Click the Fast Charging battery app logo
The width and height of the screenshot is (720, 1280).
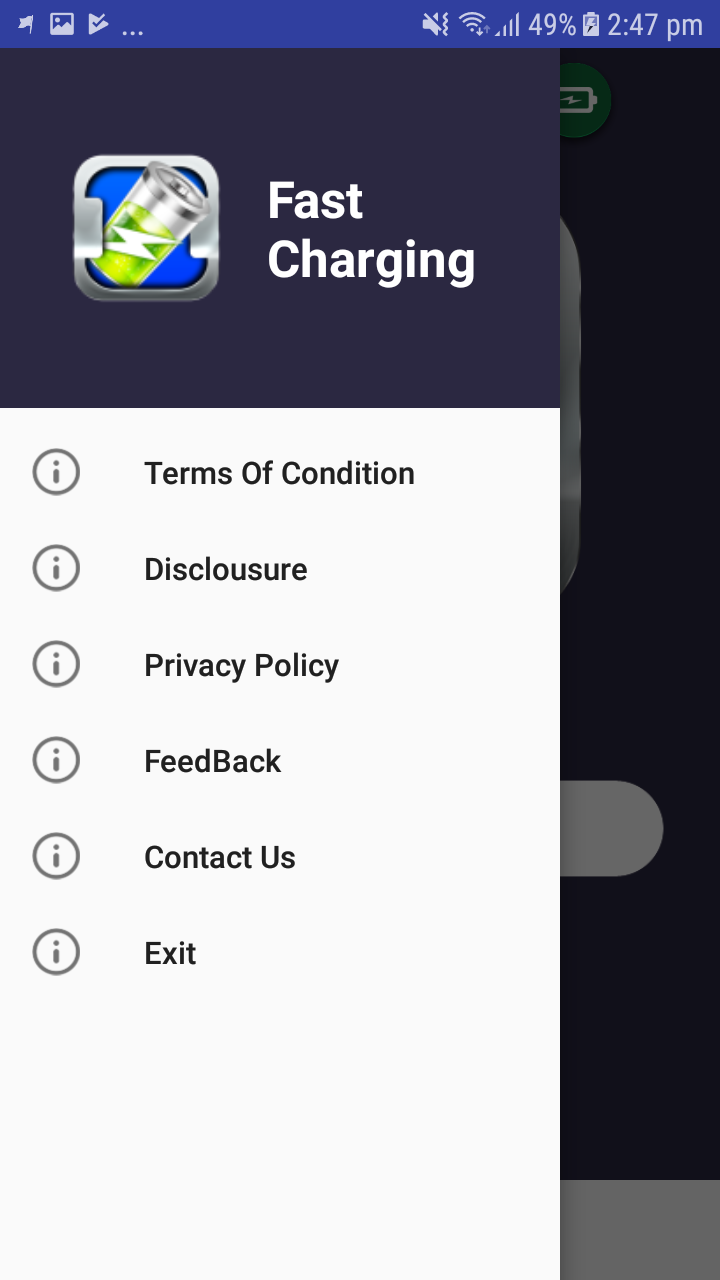click(145, 227)
